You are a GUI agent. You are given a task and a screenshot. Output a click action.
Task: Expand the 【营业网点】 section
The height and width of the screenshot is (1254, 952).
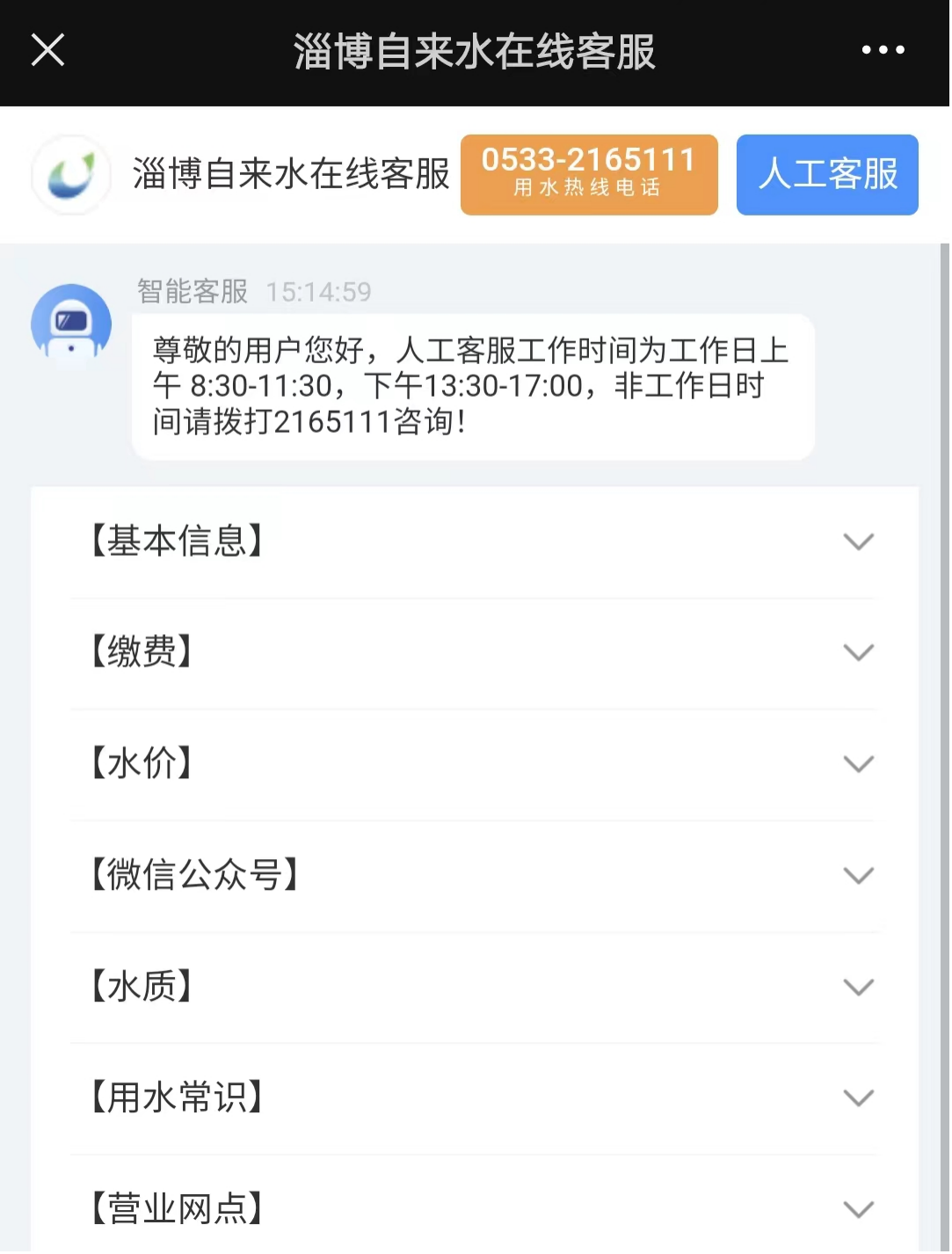475,1208
